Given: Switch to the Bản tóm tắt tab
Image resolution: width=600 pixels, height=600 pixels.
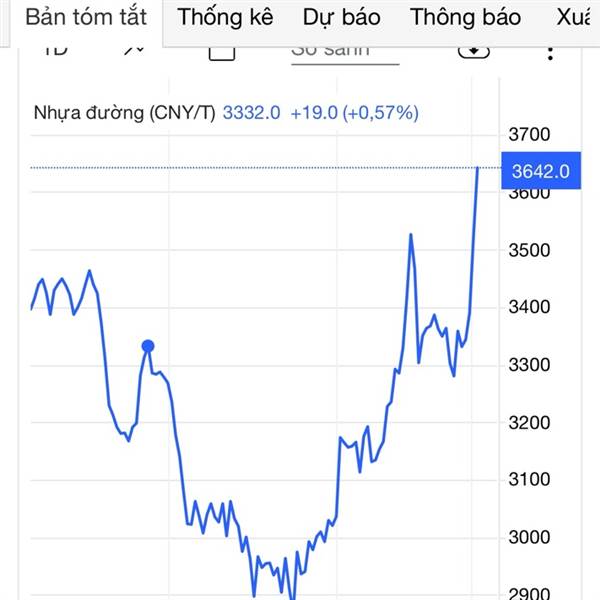Looking at the screenshot, I should click(85, 18).
